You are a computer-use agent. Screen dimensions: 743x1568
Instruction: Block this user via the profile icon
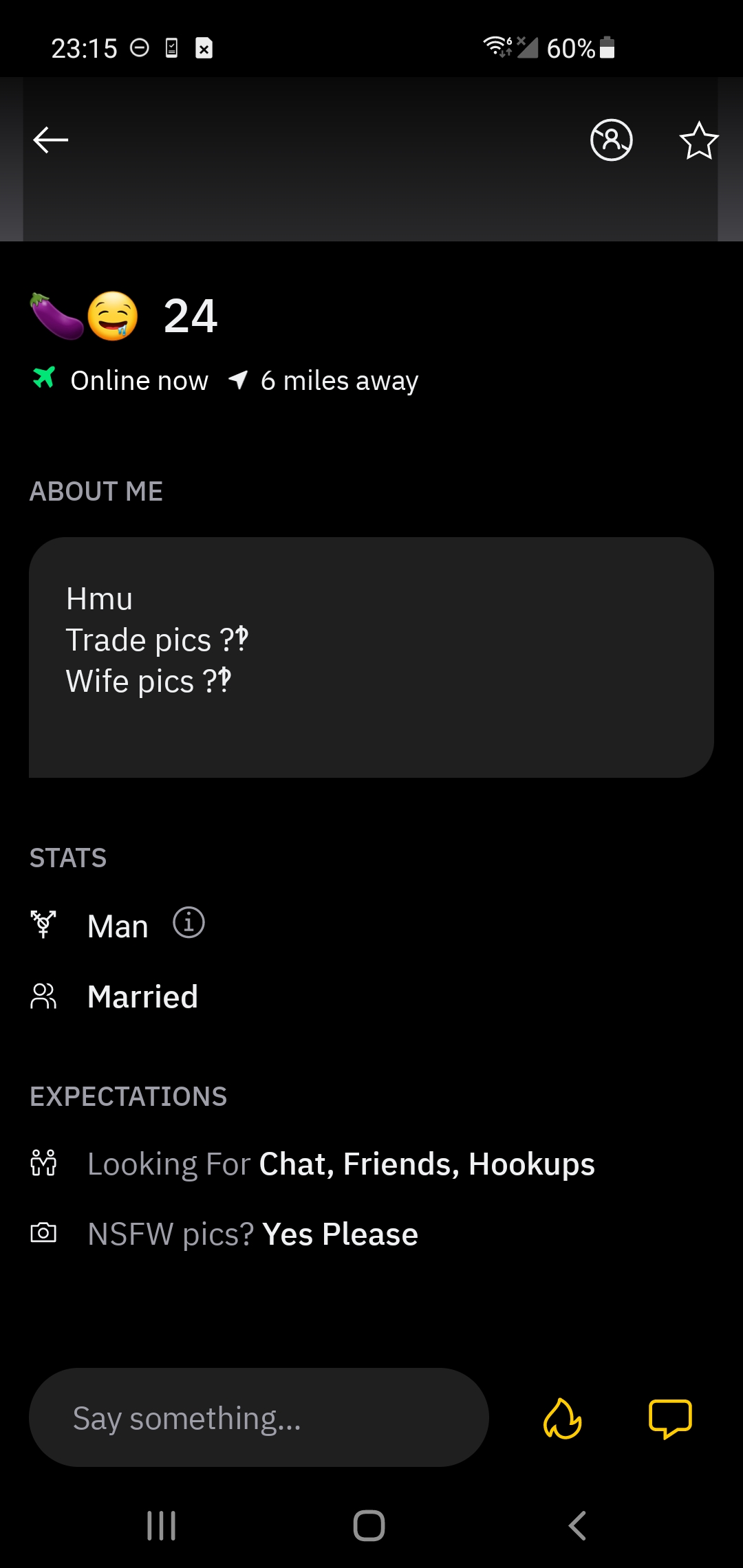click(x=611, y=140)
